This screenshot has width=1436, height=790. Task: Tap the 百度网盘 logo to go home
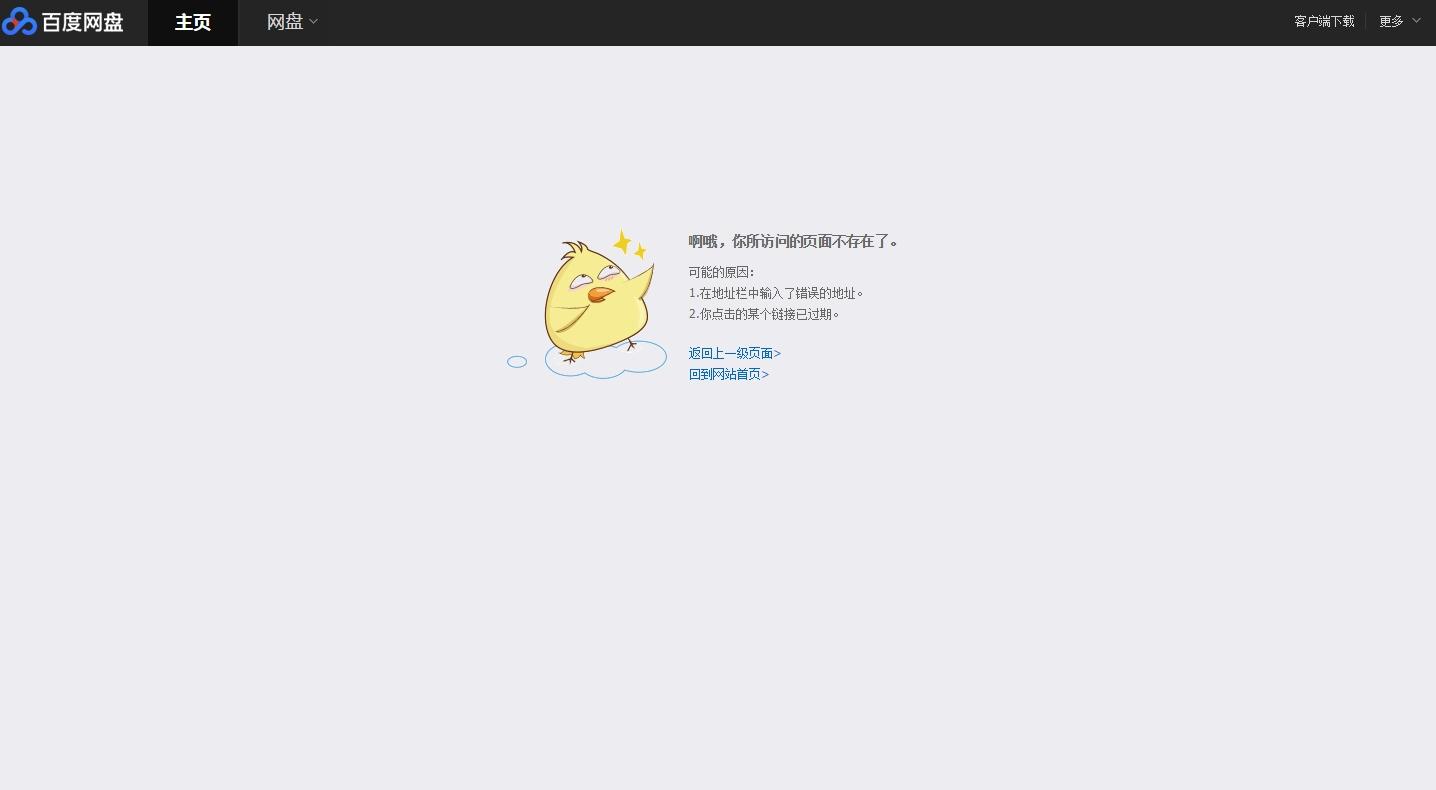(x=63, y=22)
